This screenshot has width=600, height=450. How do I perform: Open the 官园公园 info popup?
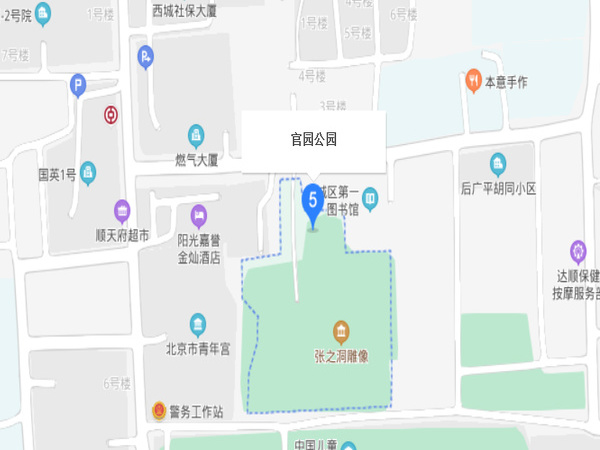click(314, 140)
